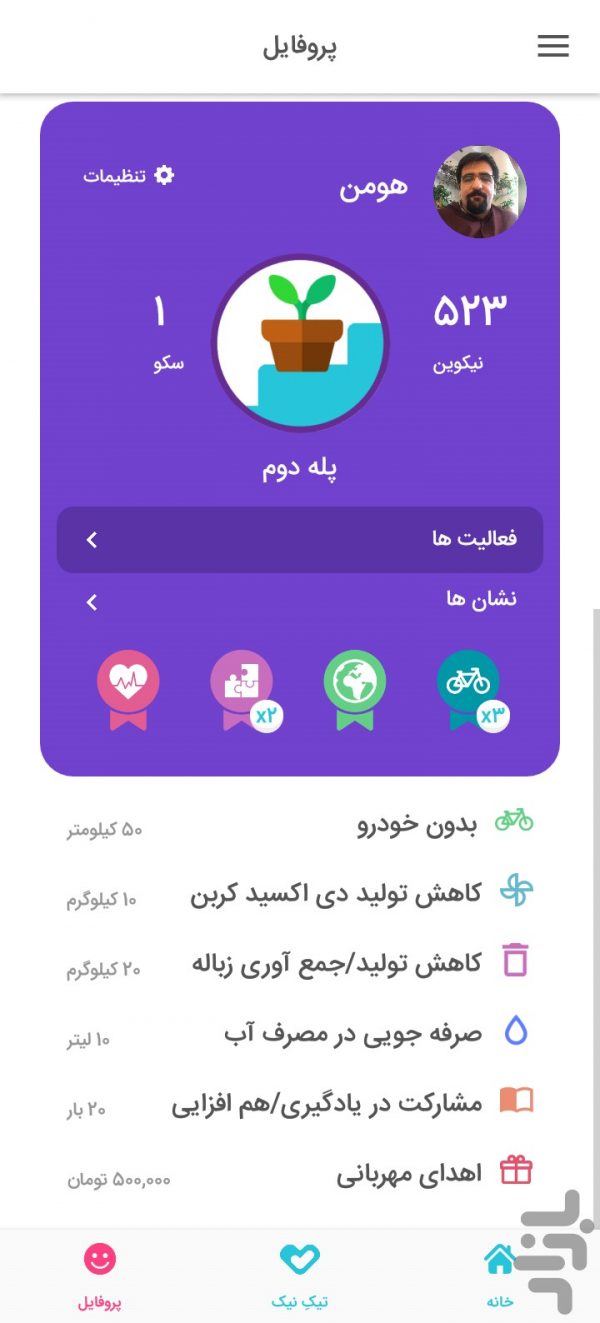The image size is (600, 1323).
Task: Select the globe badge
Action: [355, 690]
